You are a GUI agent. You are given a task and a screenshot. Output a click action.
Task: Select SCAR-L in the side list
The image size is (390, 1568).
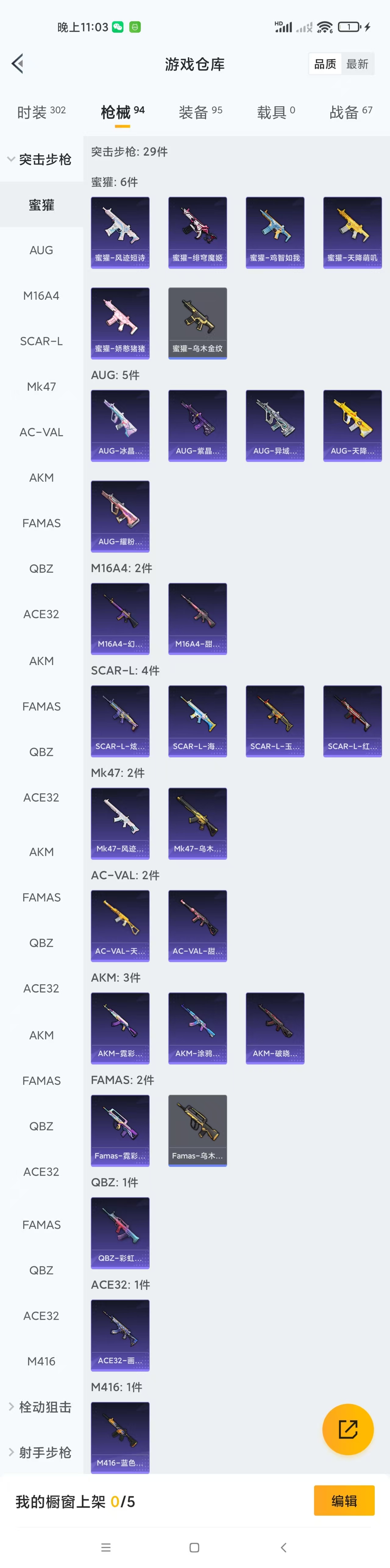point(41,341)
